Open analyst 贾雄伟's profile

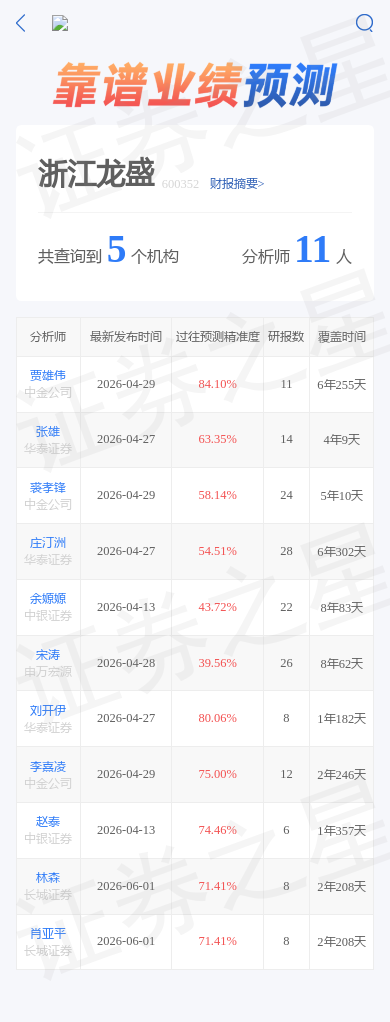(x=48, y=375)
